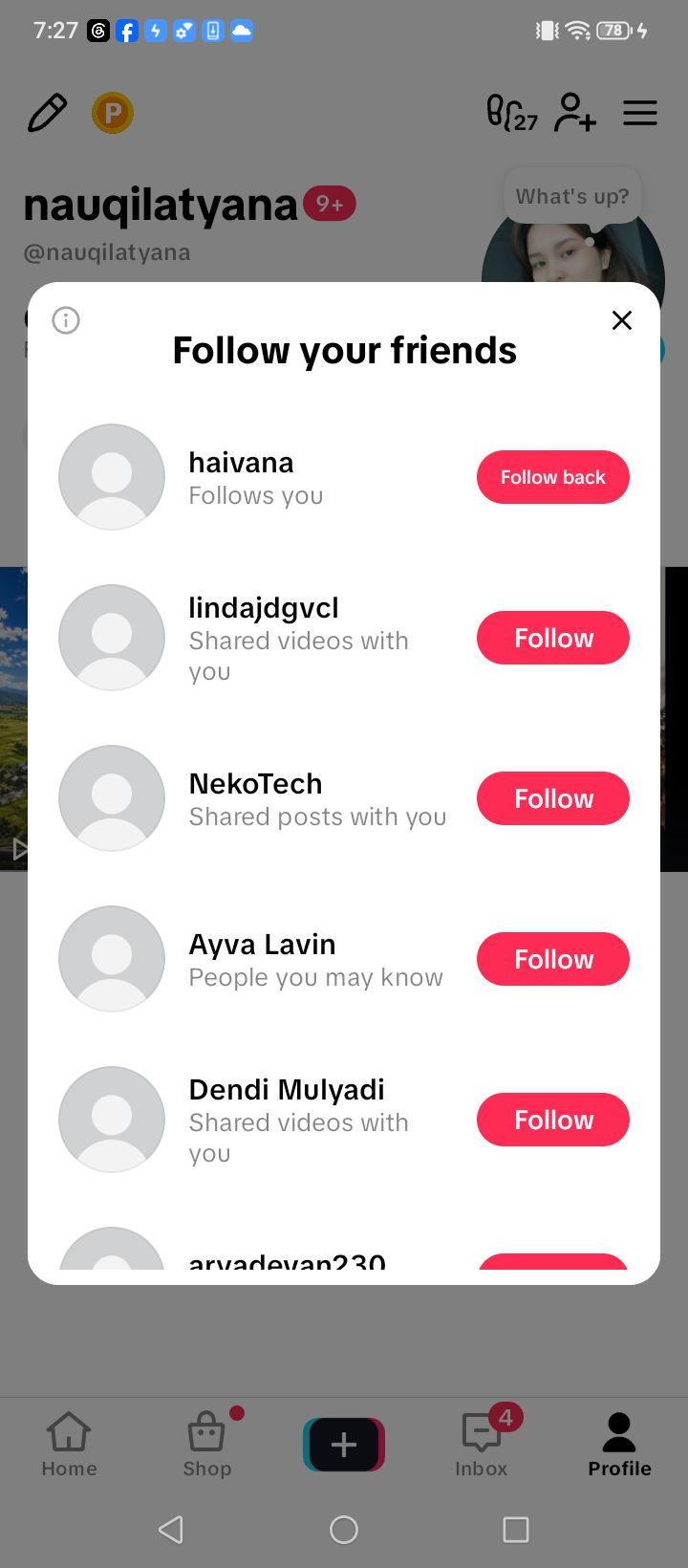Viewport: 688px width, 1568px height.
Task: Open Ayva Lavin's profile
Action: 262,945
